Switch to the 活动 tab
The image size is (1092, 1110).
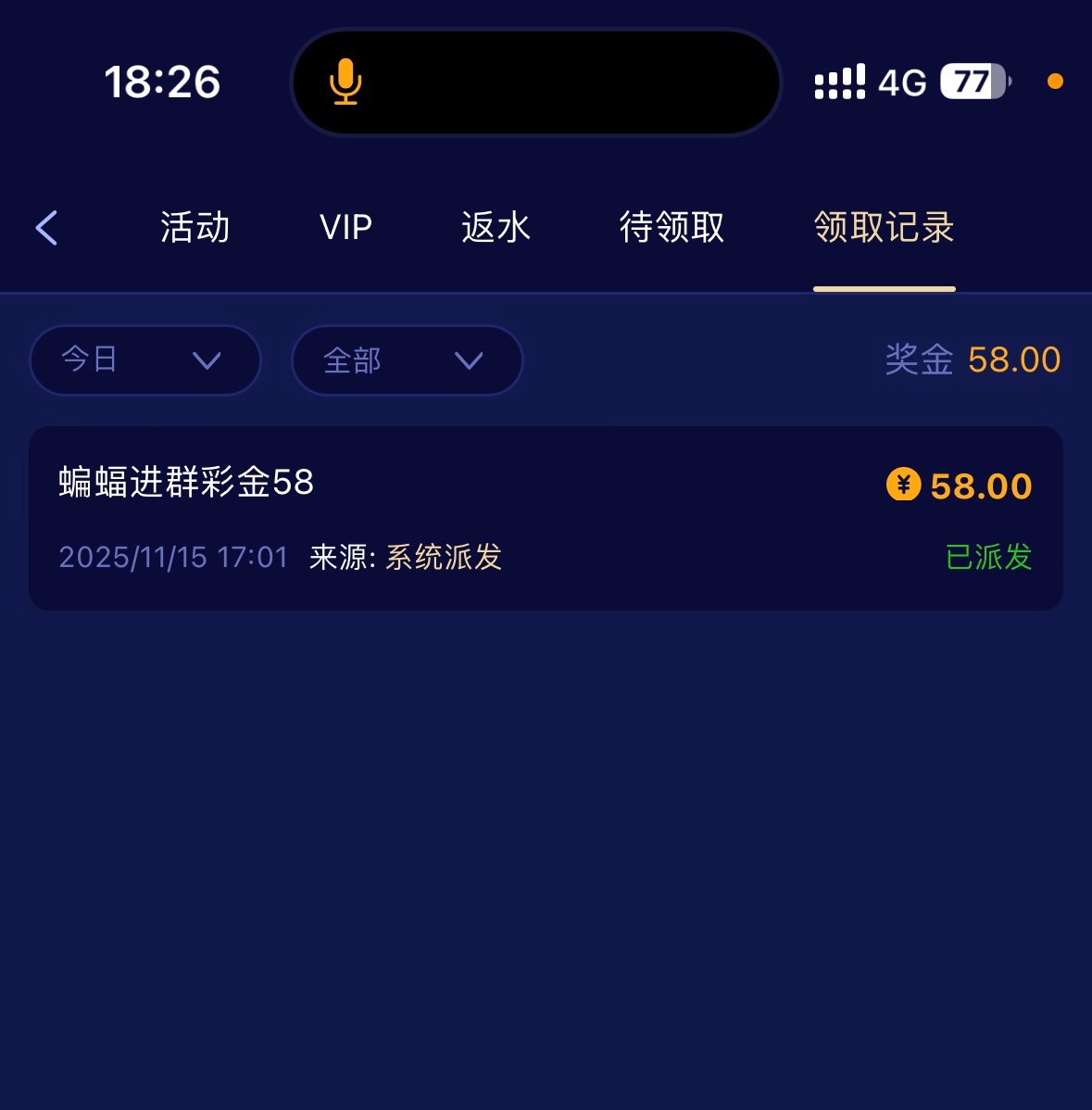point(195,228)
